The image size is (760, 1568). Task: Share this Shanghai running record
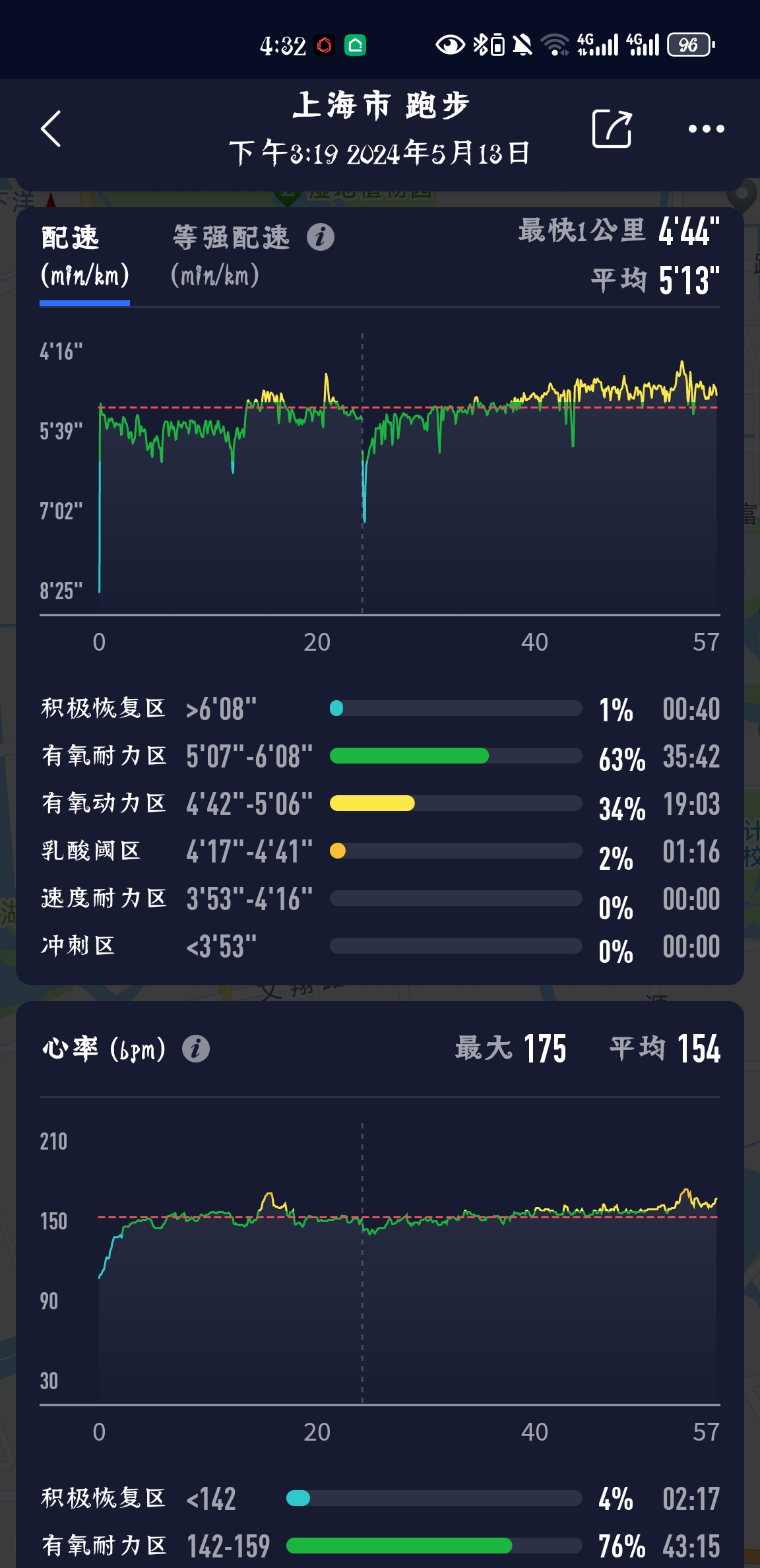point(612,128)
